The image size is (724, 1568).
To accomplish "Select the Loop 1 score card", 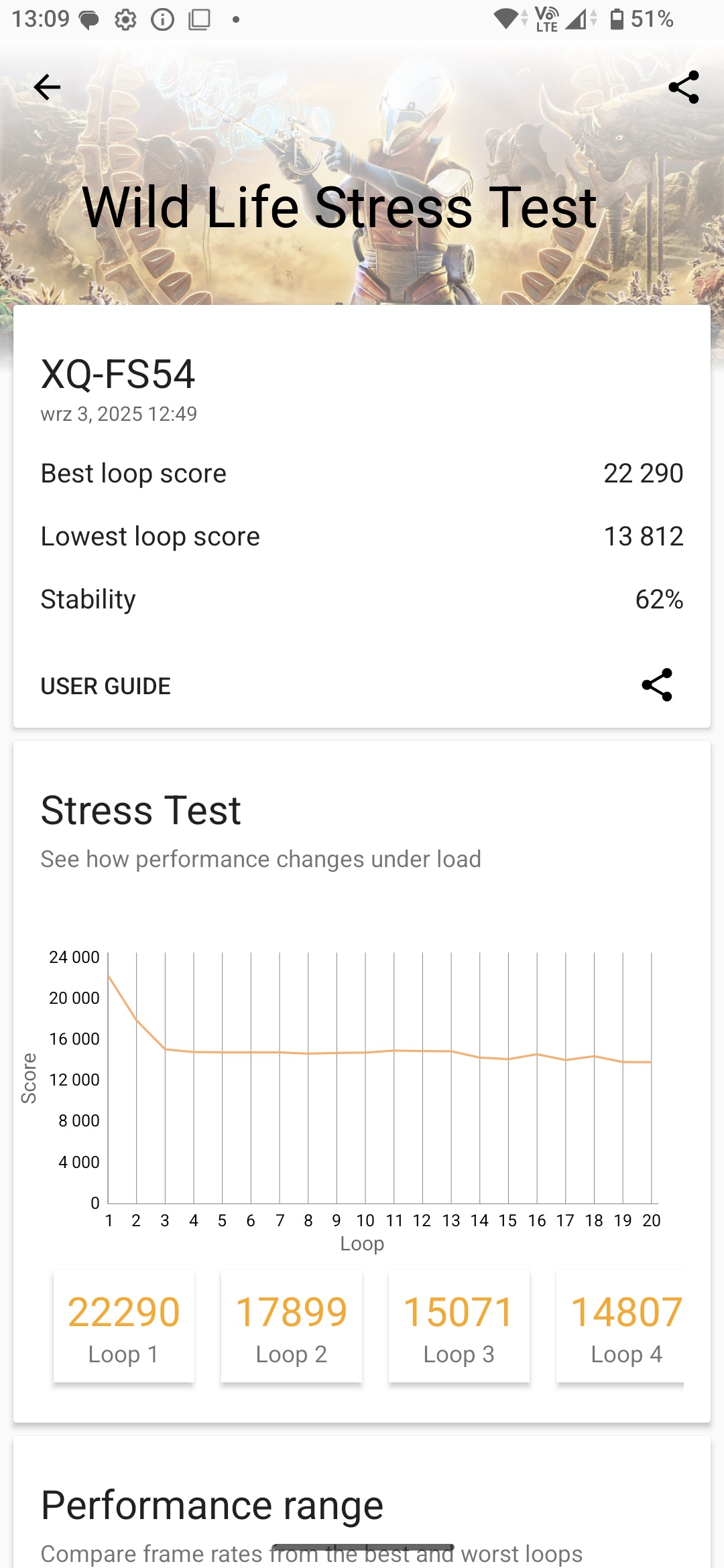I will (124, 1326).
